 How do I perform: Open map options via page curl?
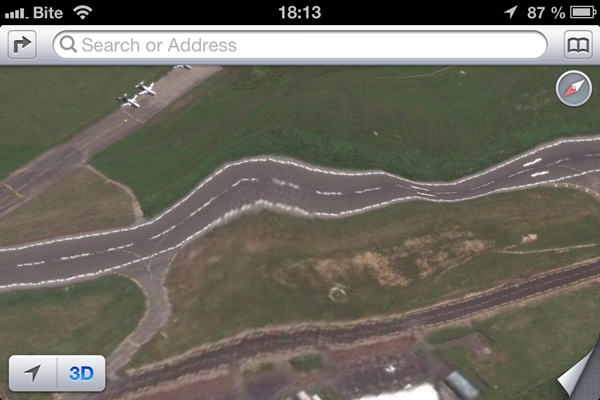click(580, 381)
